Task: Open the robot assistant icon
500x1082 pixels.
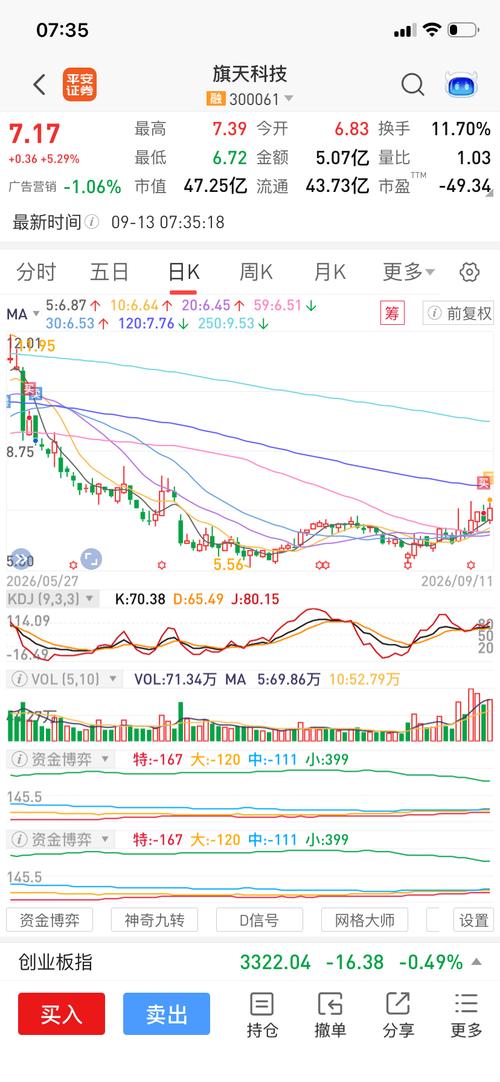Action: pos(461,85)
